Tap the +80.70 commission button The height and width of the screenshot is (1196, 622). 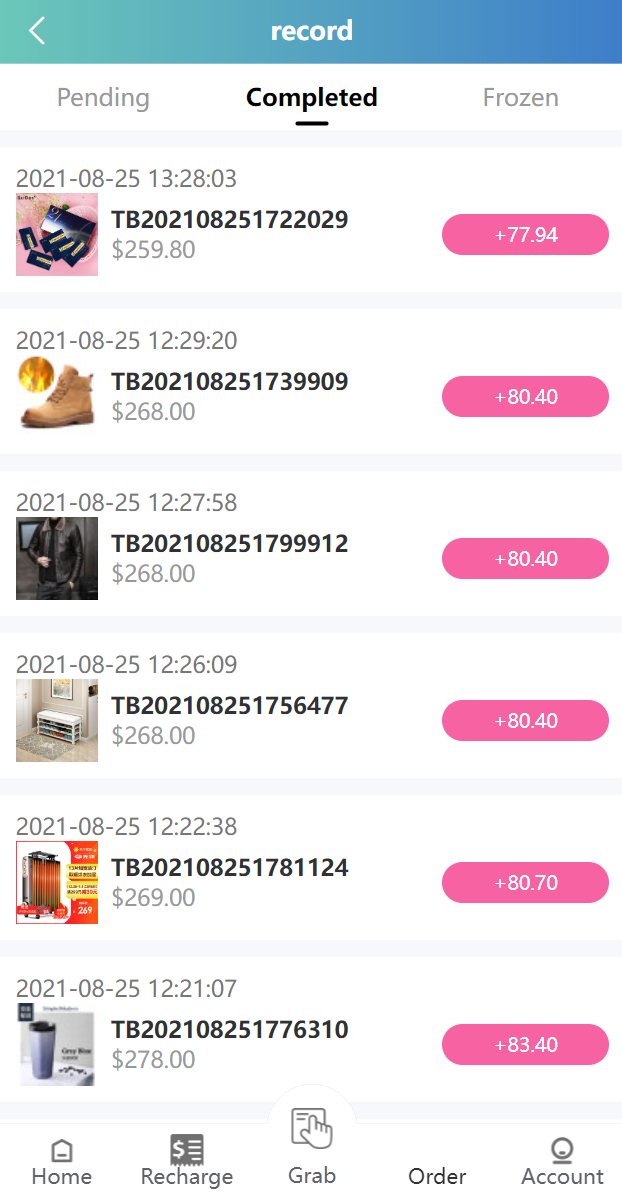click(525, 883)
